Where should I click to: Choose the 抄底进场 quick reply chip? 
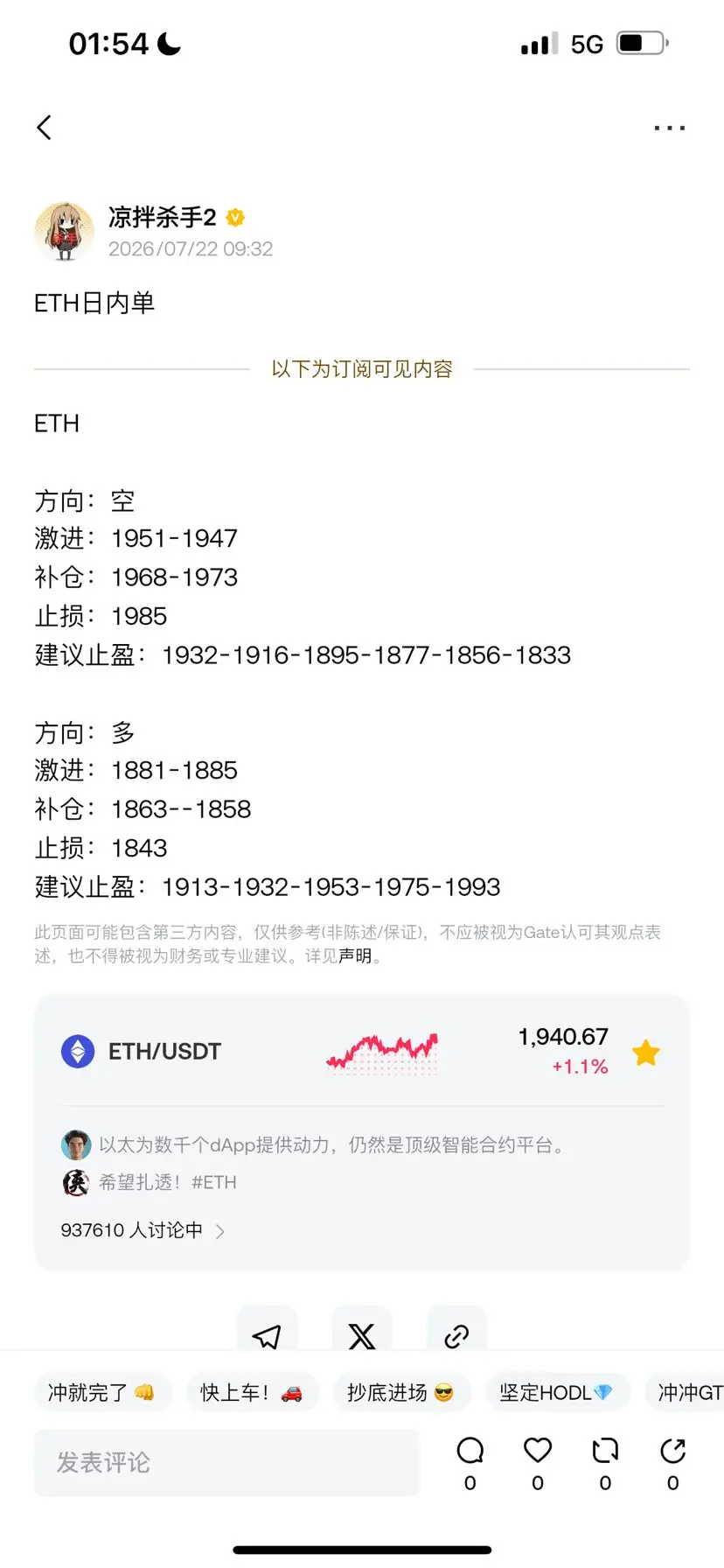[x=401, y=1392]
